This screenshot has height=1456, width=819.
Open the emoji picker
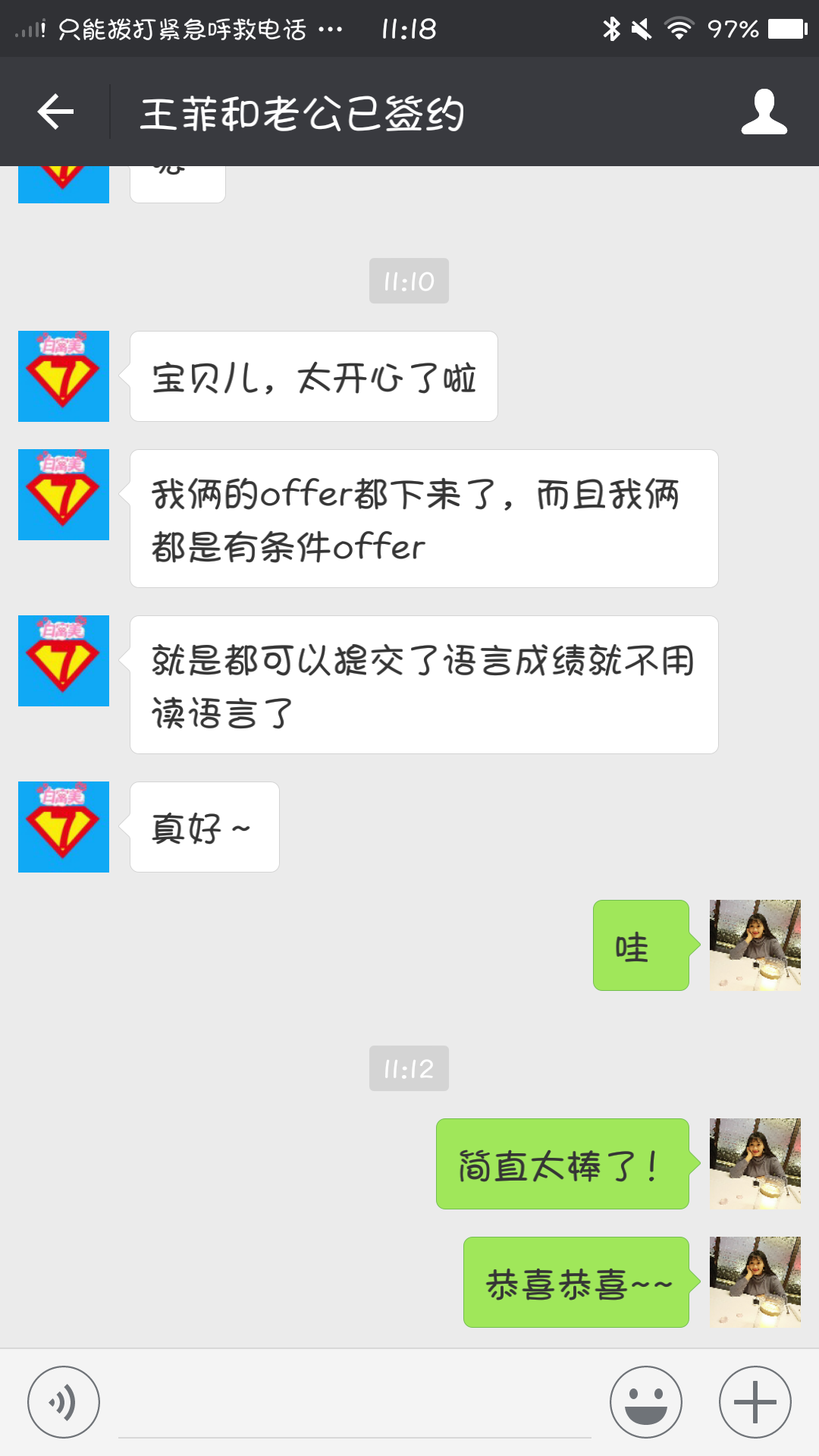pos(646,1402)
